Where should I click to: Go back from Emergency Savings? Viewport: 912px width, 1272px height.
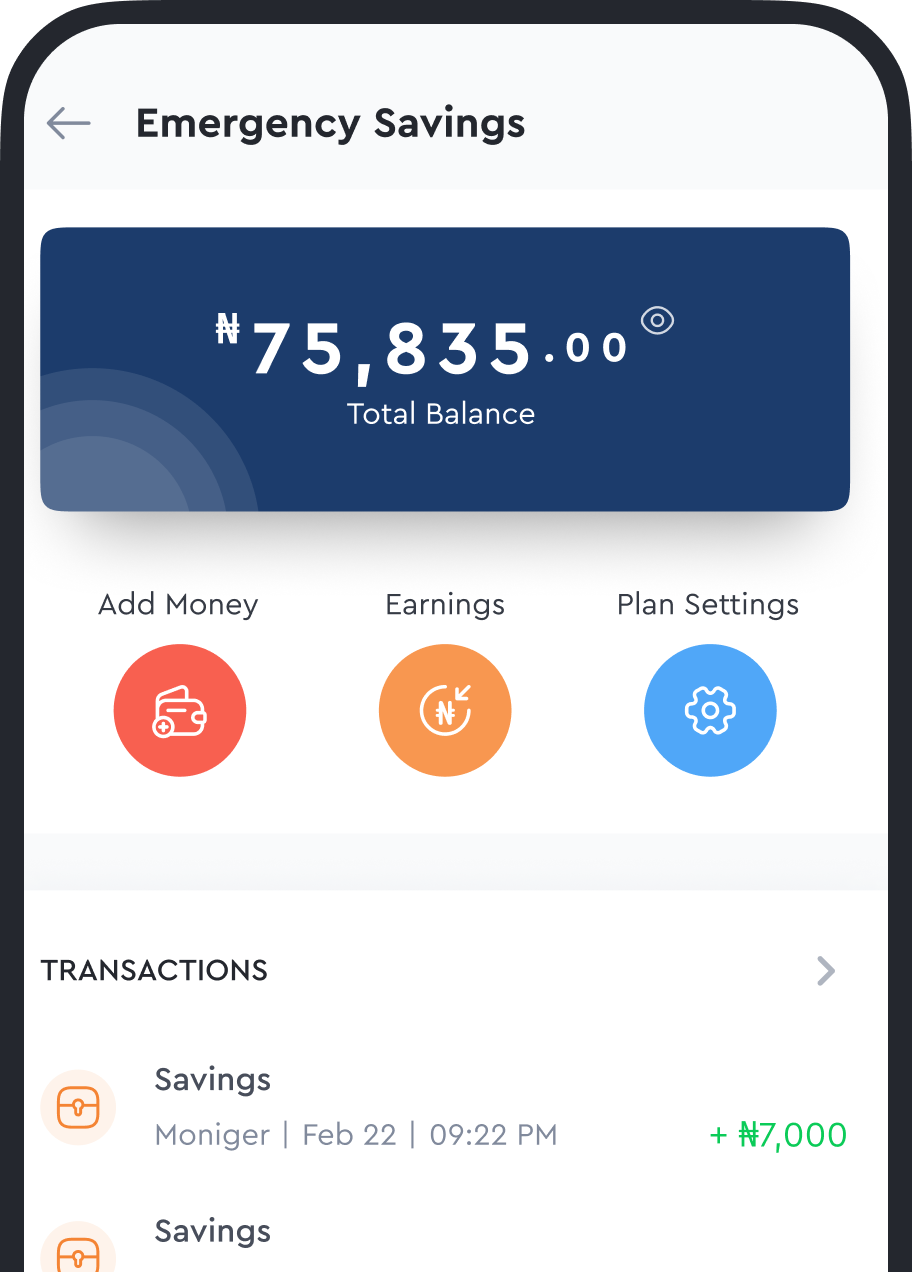coord(68,123)
